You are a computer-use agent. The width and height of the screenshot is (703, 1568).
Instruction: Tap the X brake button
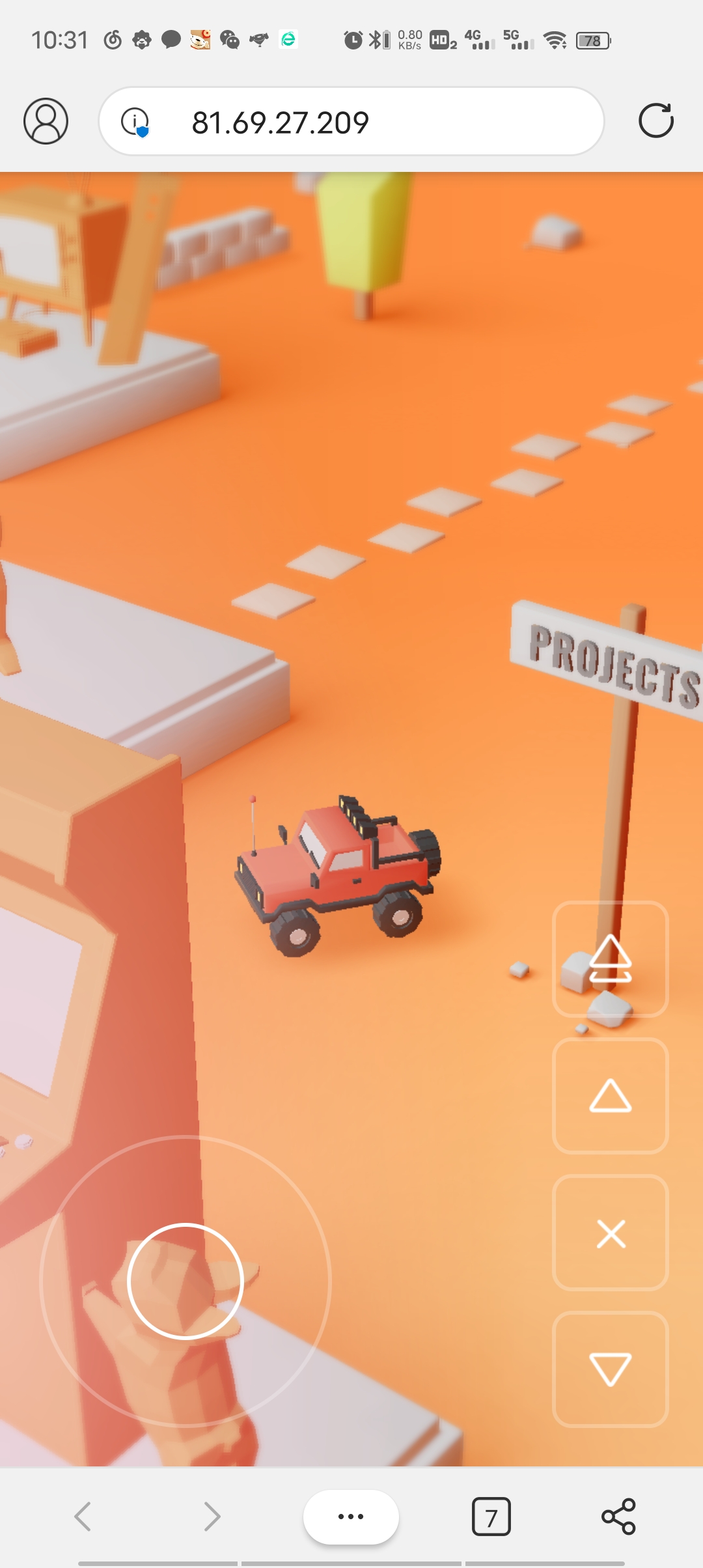pos(610,1233)
